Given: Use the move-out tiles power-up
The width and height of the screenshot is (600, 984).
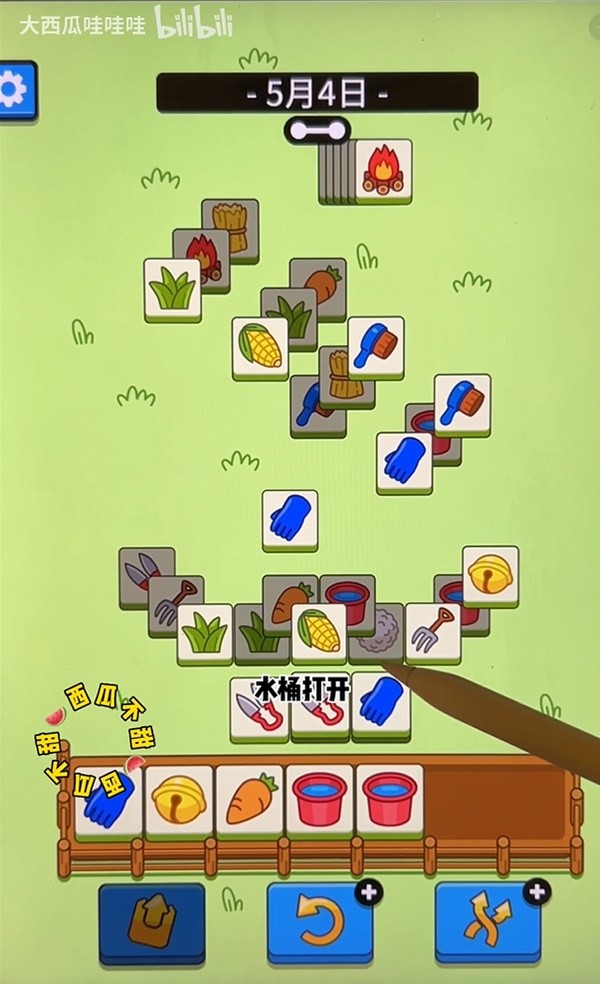Looking at the screenshot, I should [x=151, y=922].
